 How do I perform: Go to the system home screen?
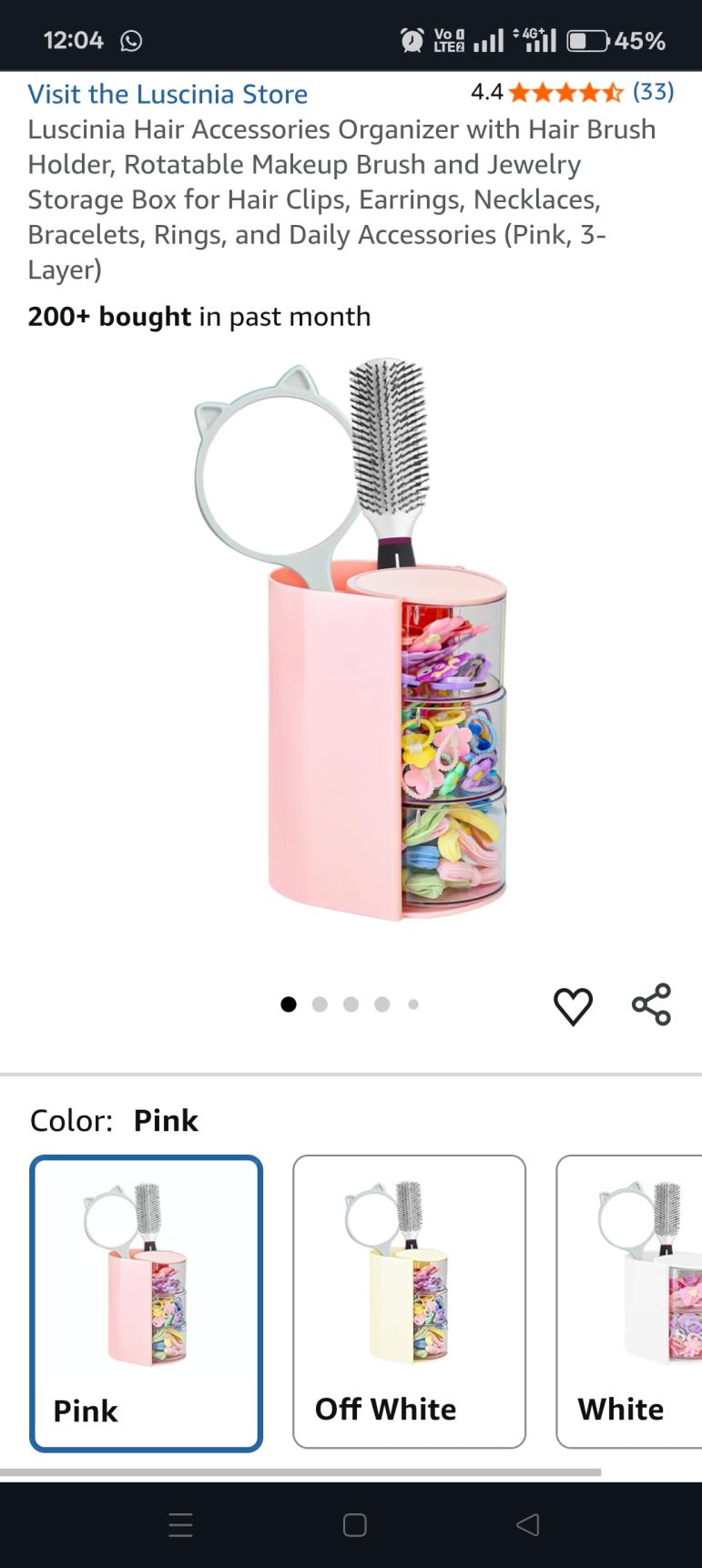click(354, 1524)
